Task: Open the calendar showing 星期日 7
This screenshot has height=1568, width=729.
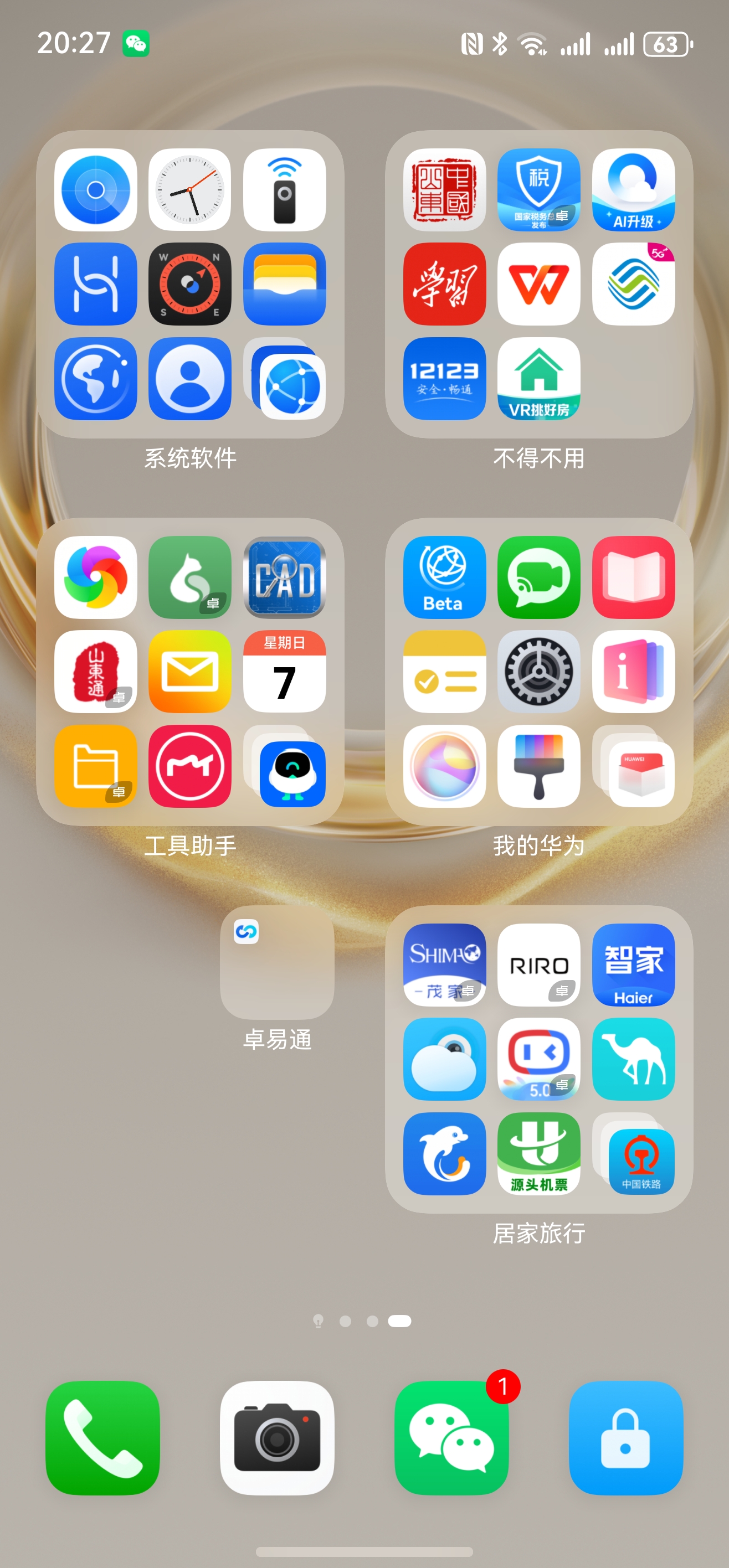Action: tap(284, 672)
